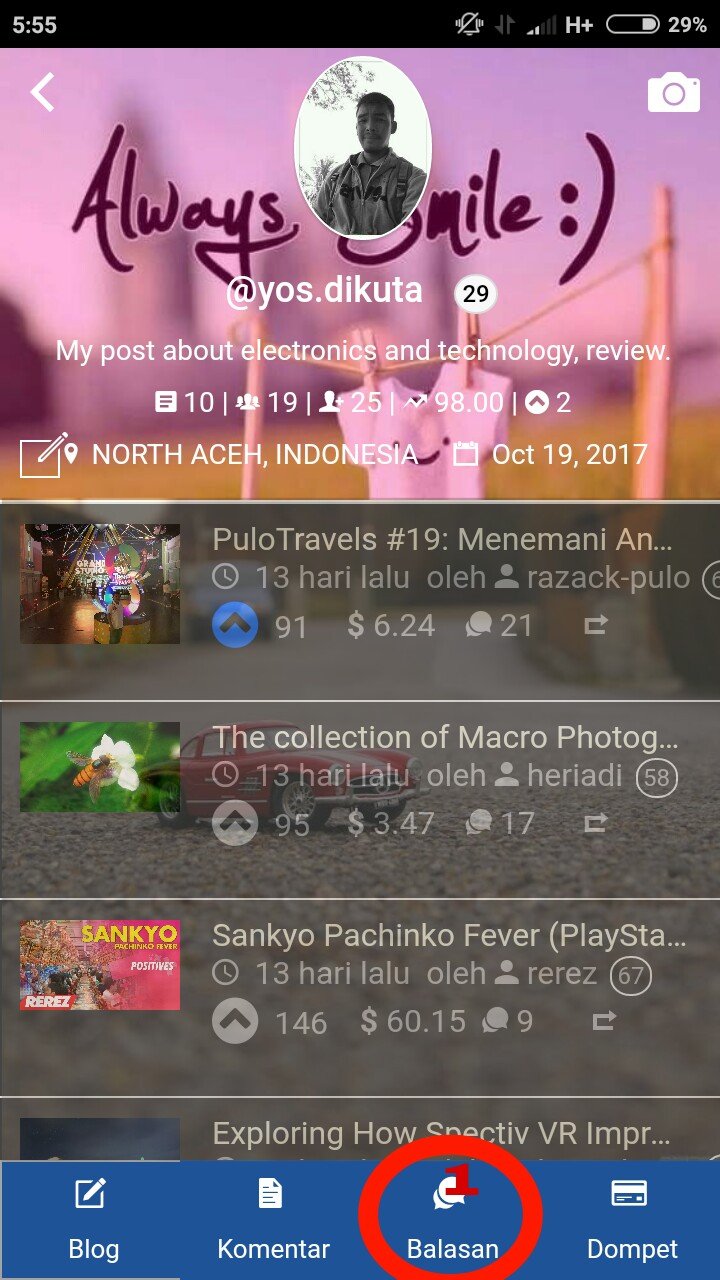Image resolution: width=720 pixels, height=1280 pixels.
Task: Open author razack-pulo's profile
Action: click(593, 578)
